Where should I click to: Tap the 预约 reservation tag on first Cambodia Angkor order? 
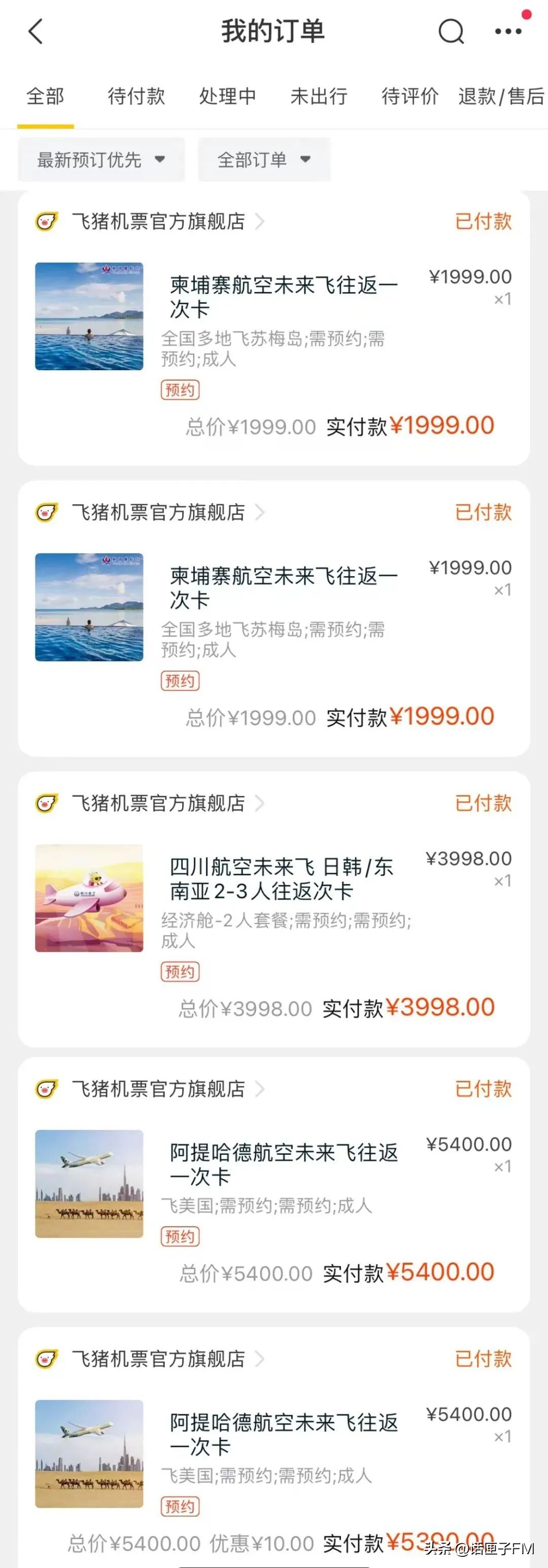[x=180, y=389]
